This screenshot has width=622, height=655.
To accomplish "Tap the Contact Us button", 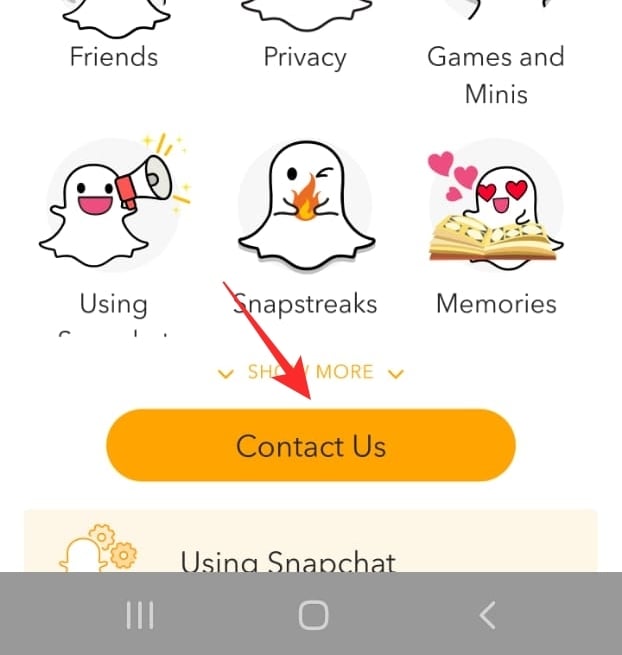I will click(x=310, y=446).
